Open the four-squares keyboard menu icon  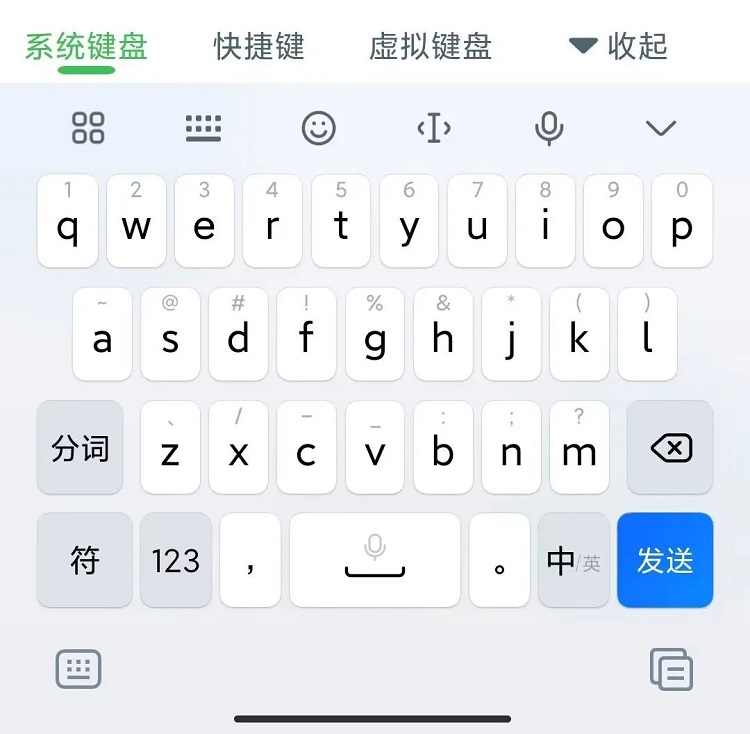[88, 128]
